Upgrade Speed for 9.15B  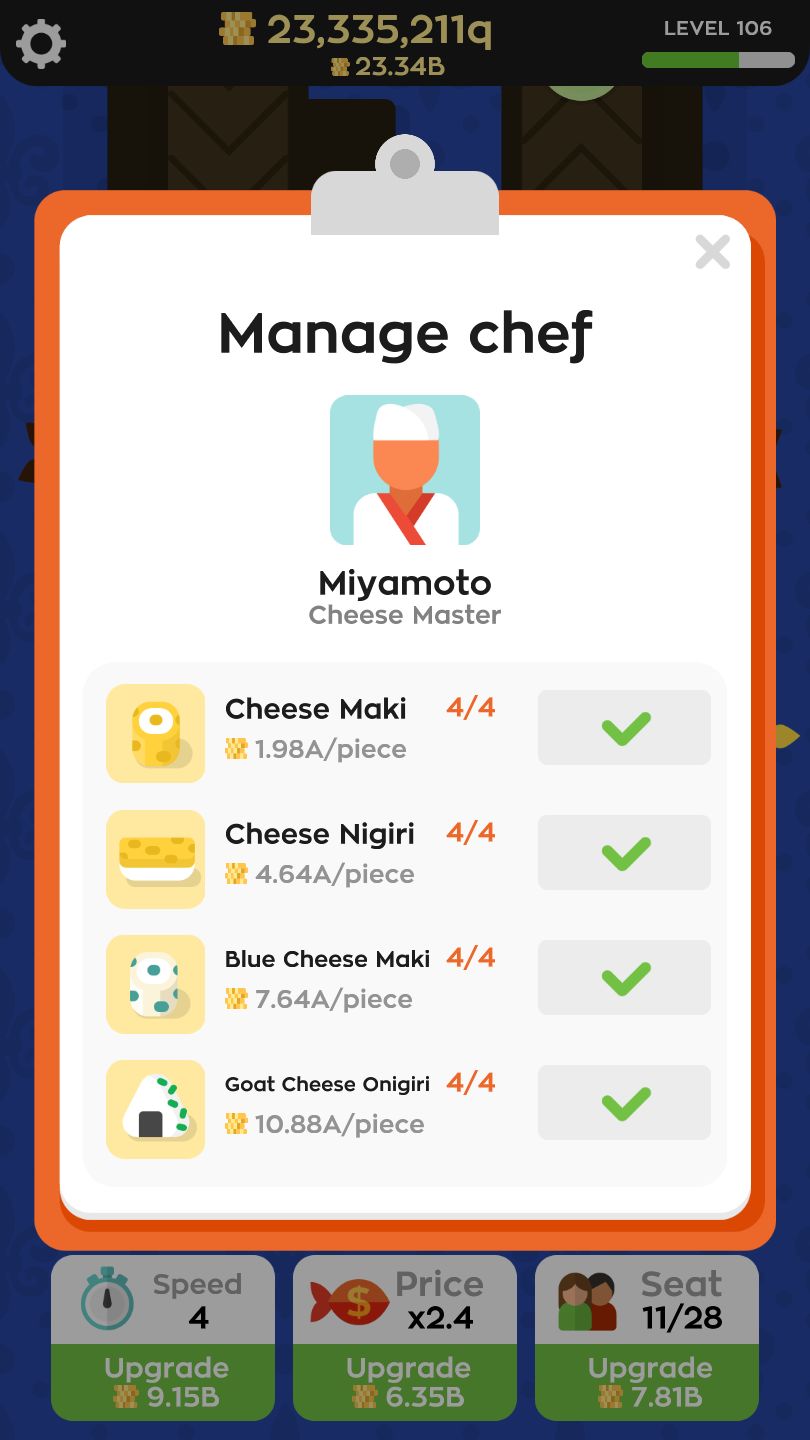163,1381
